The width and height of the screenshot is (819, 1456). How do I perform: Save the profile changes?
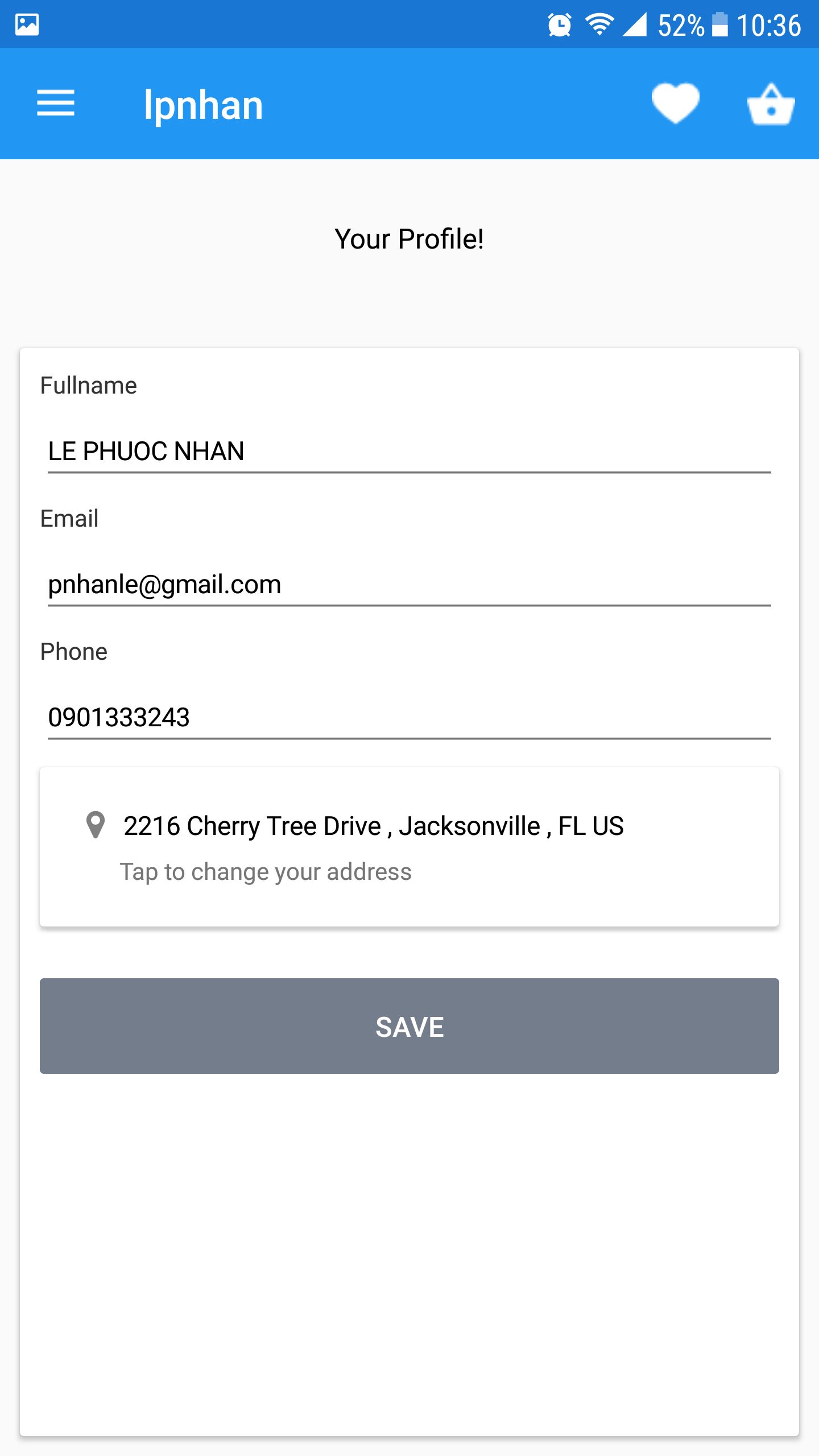(x=408, y=1026)
